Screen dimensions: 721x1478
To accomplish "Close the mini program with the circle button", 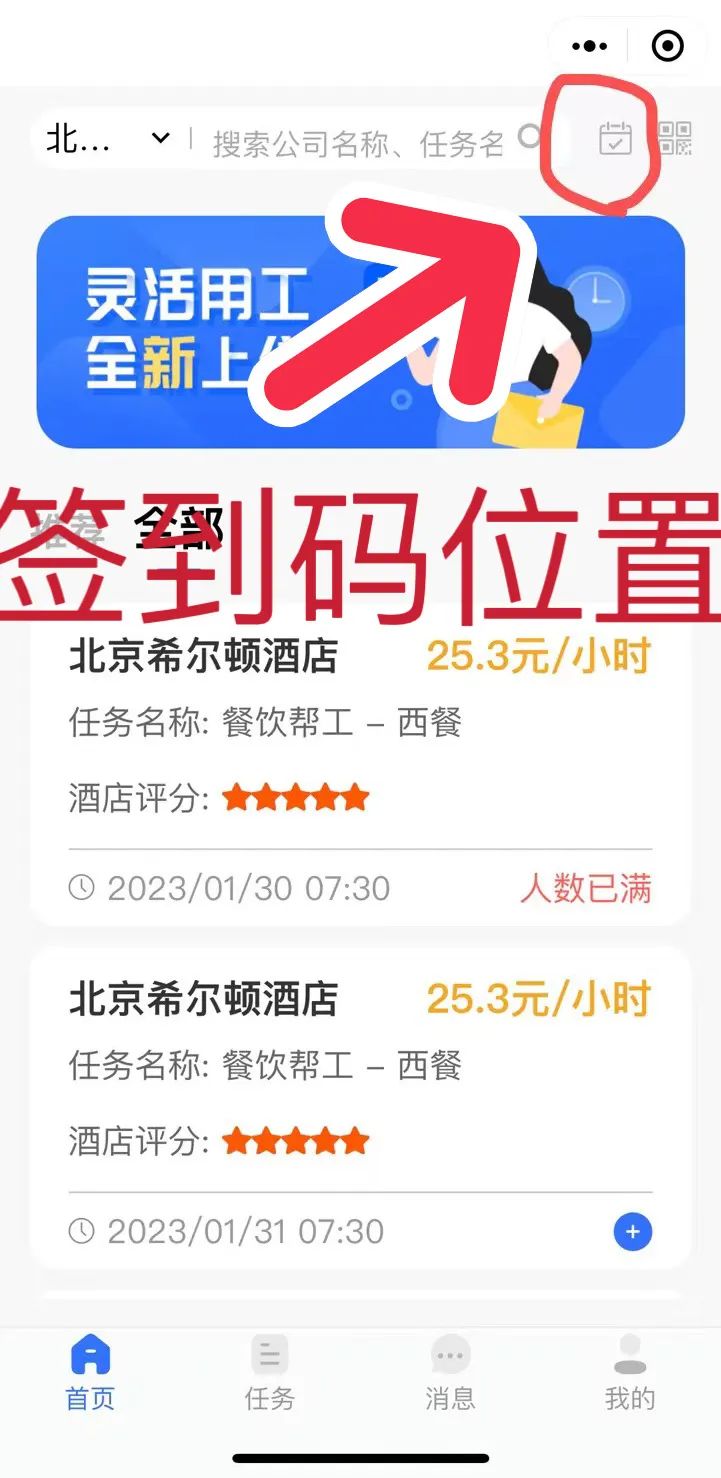I will (667, 46).
